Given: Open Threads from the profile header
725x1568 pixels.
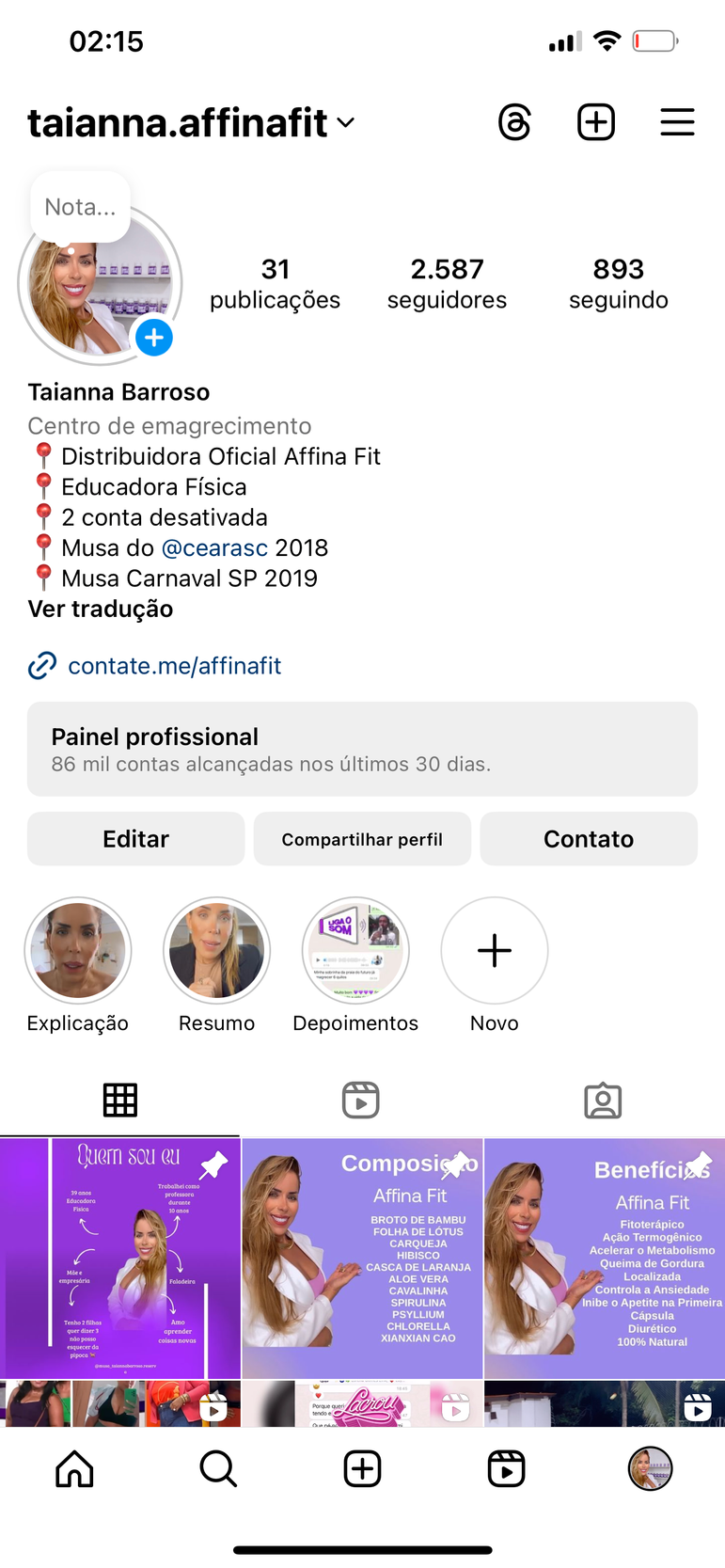Looking at the screenshot, I should tap(514, 122).
